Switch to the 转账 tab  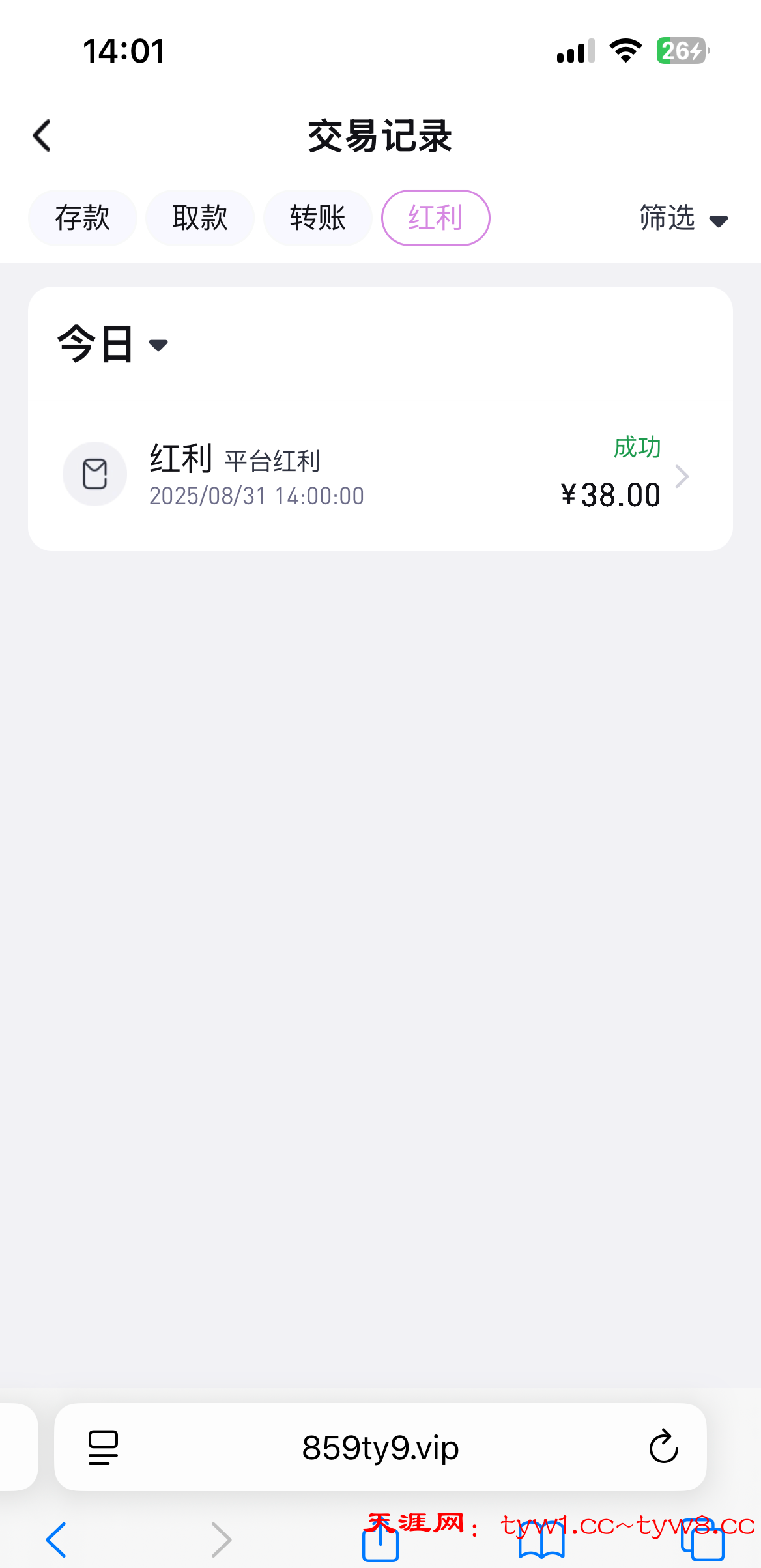[x=317, y=218]
